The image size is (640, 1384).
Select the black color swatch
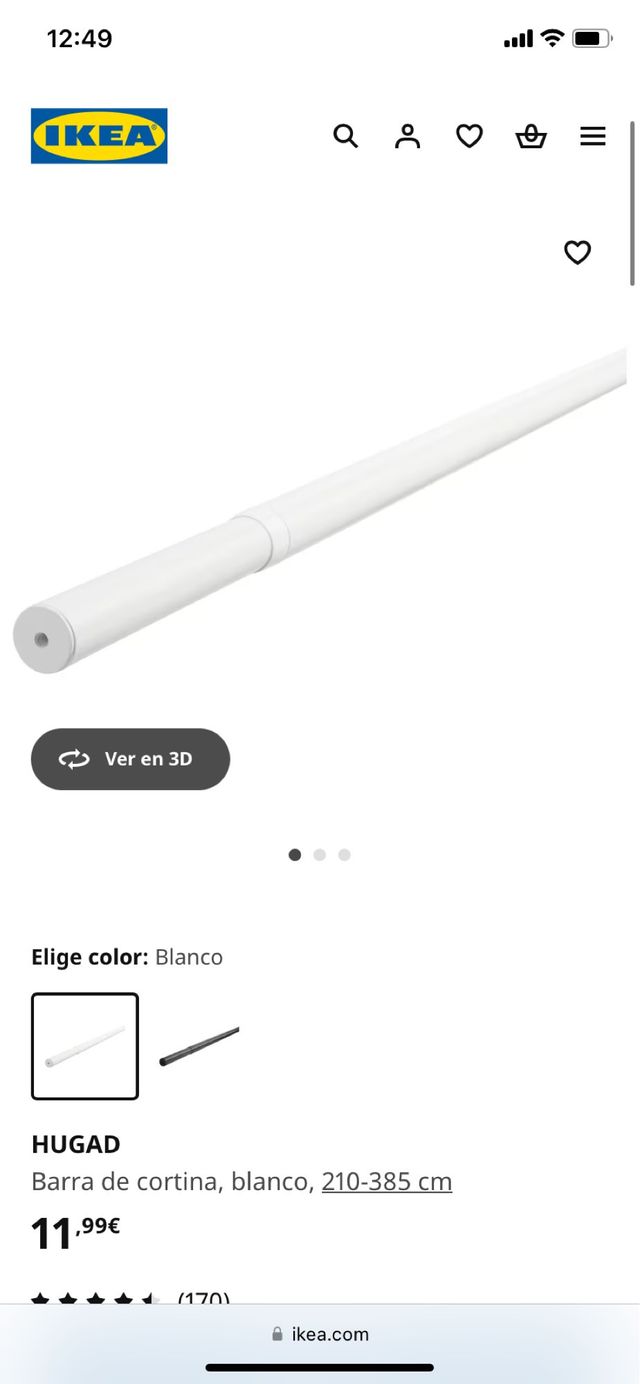pyautogui.click(x=199, y=1046)
